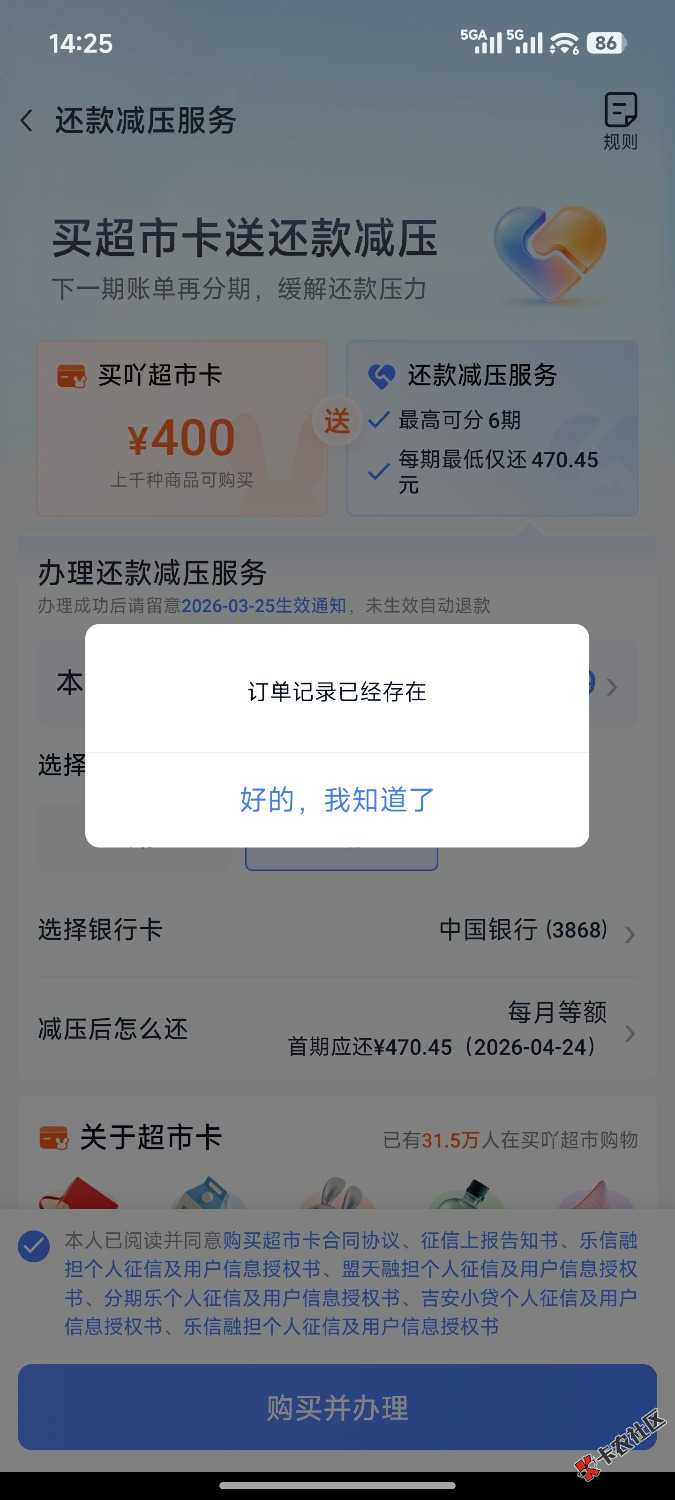Open the 购买超市卡合同协议 link
Screen dimensions: 675x1500
point(311,1241)
